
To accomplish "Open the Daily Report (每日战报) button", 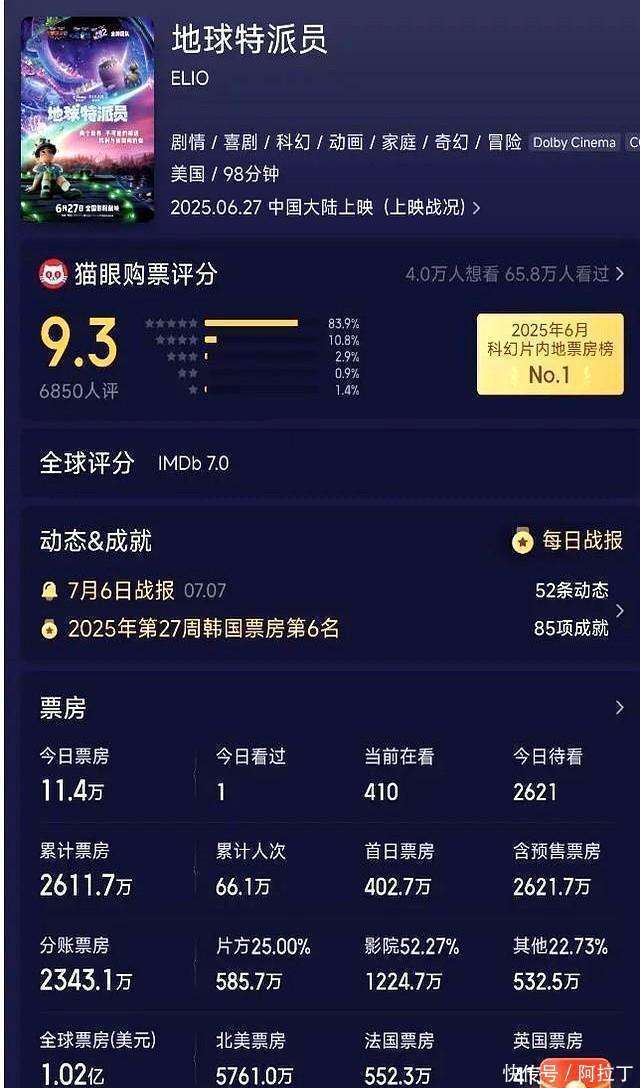I will [x=568, y=541].
